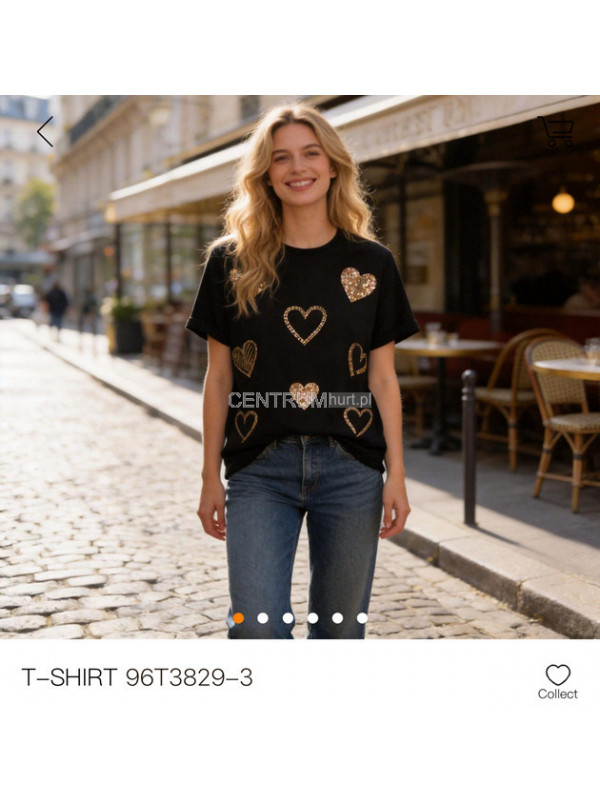
Task: Open the shopping cart
Action: pyautogui.click(x=556, y=131)
